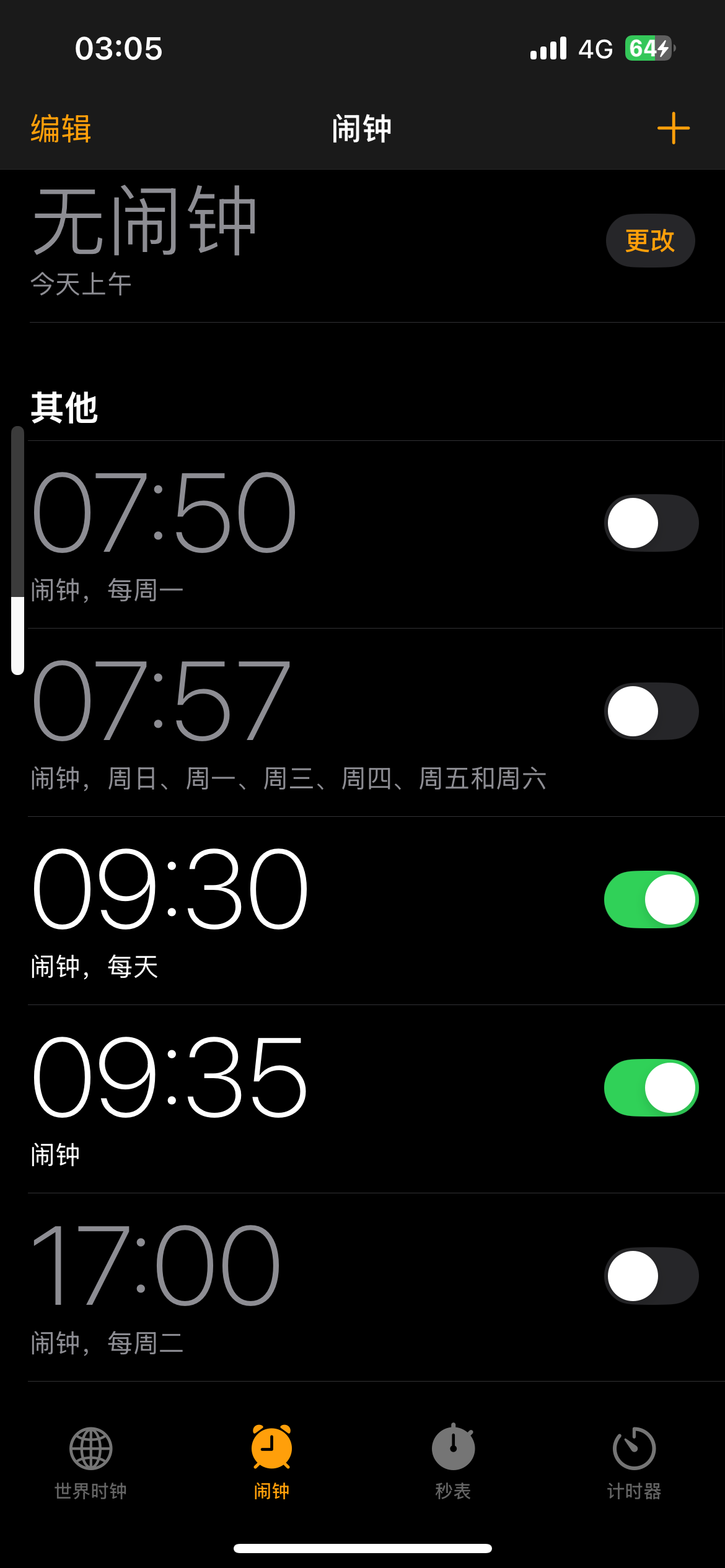Switch to the 世界时钟 tab
Viewport: 725px width, 1568px height.
point(90,1463)
